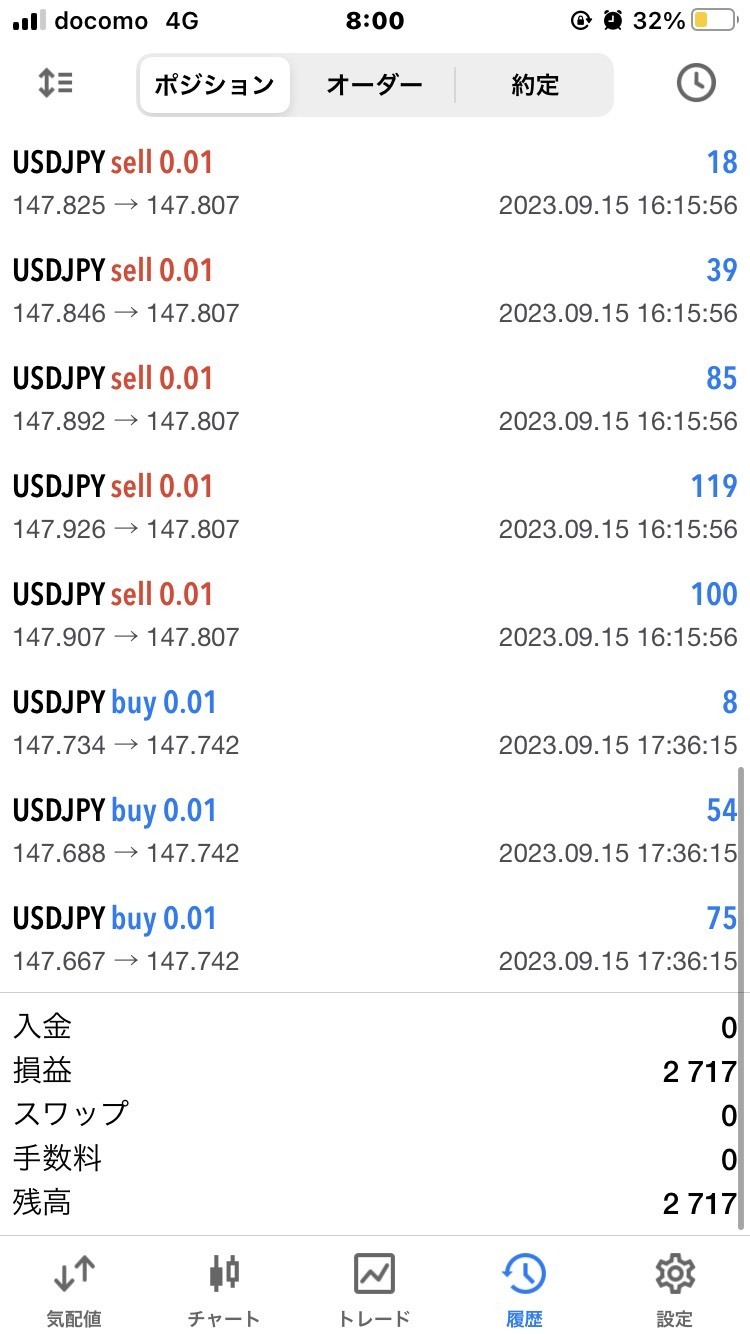
Task: Open the USDJPY buy position with profit 75
Action: click(375, 939)
